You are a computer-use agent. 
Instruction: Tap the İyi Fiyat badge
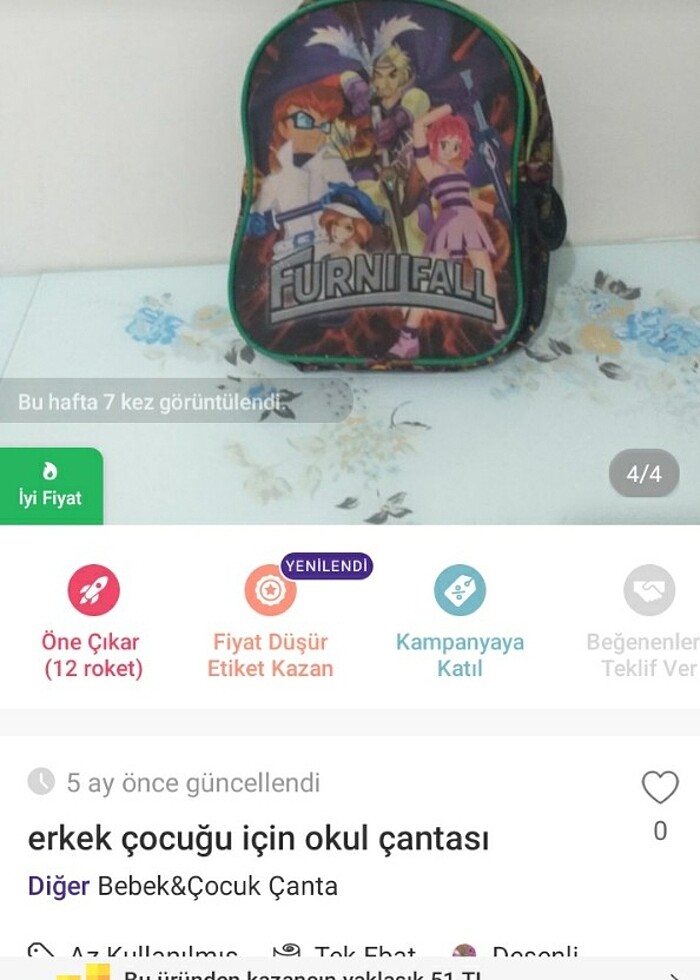click(50, 486)
